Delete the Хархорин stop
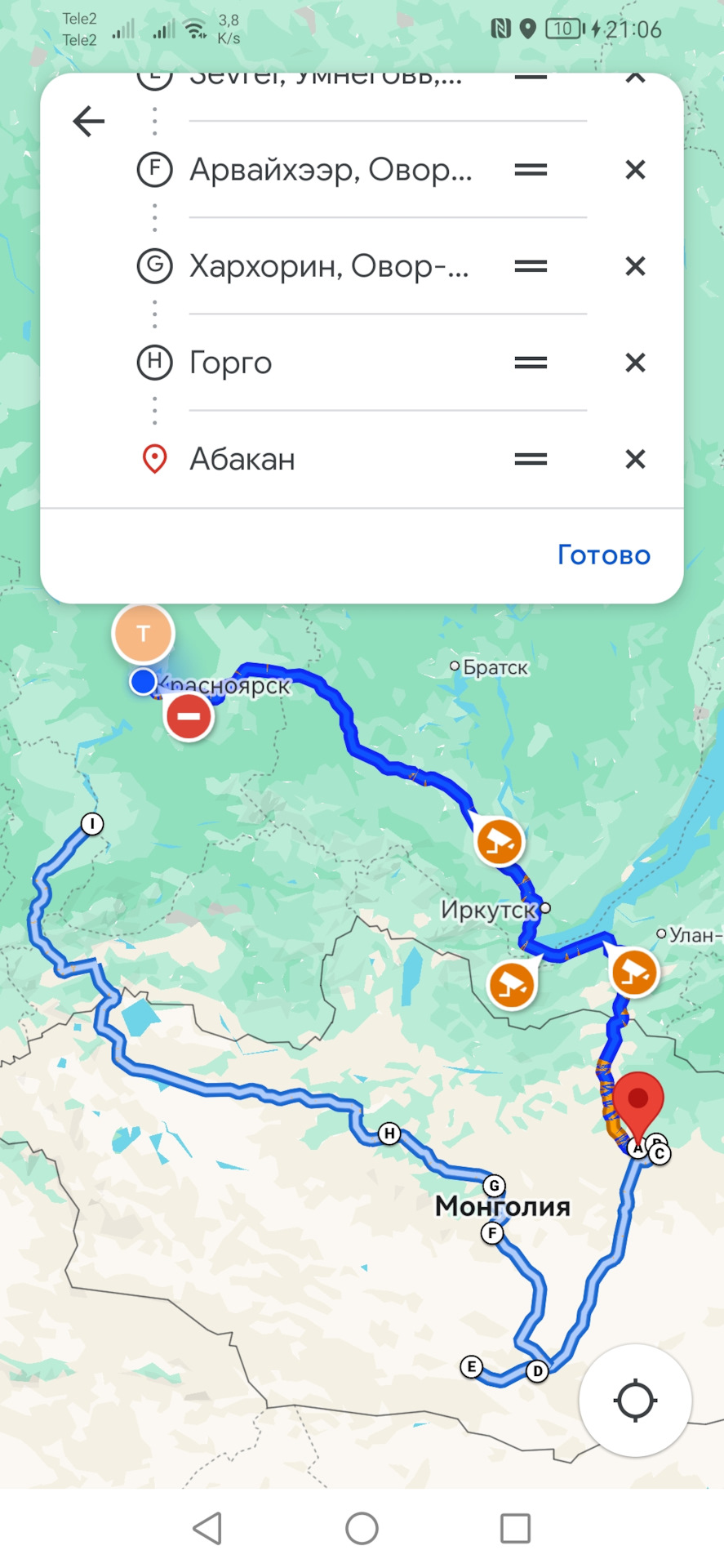 point(635,266)
